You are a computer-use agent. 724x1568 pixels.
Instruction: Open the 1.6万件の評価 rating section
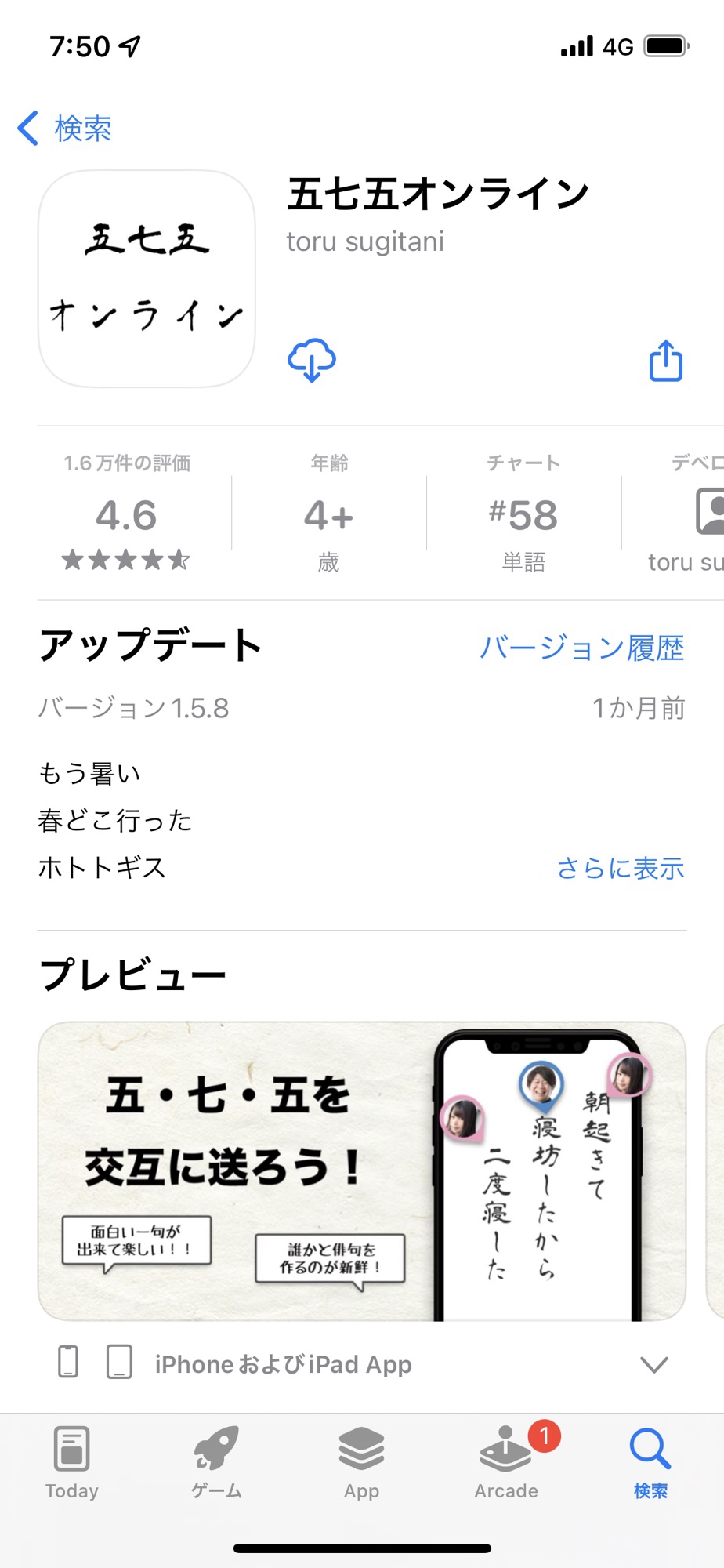127,514
